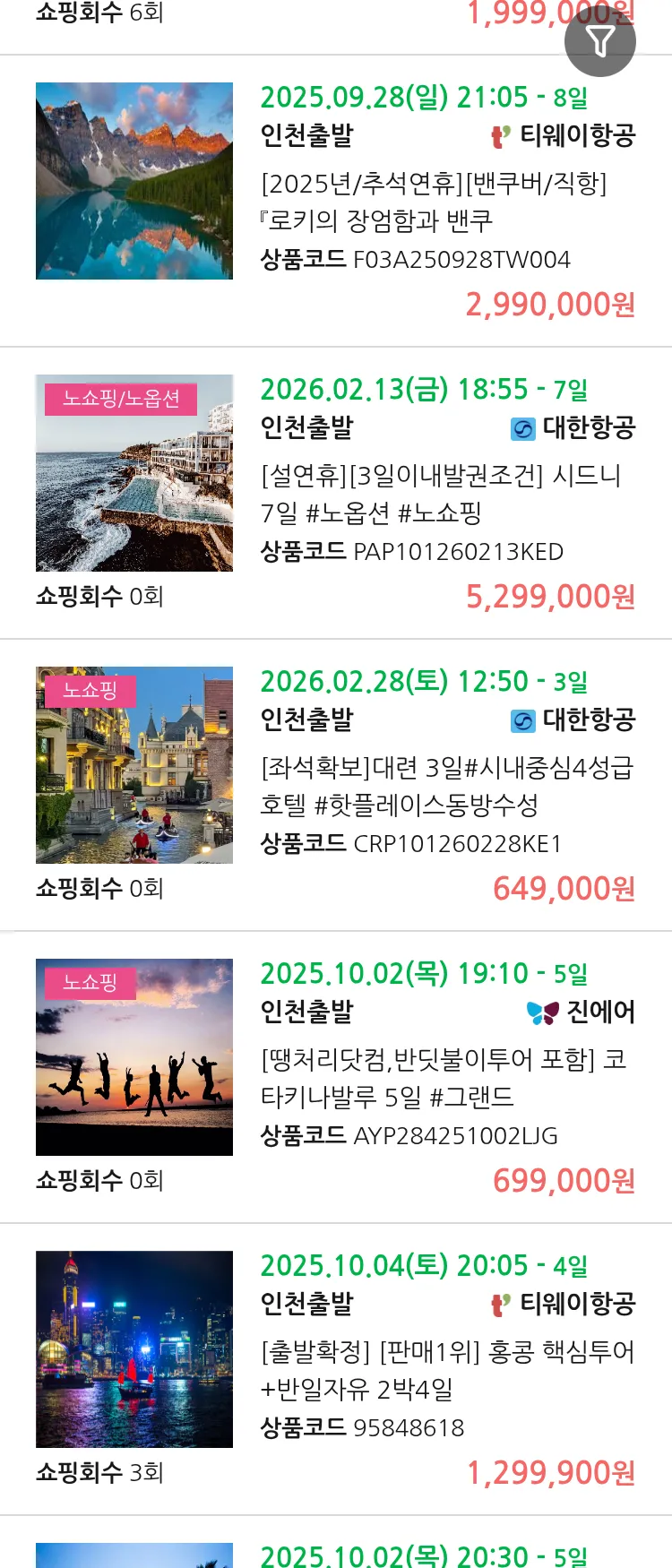The height and width of the screenshot is (1568, 672).
Task: Open the Vancouver Rockies tour priced 2,990,000원
Action: tap(434, 202)
